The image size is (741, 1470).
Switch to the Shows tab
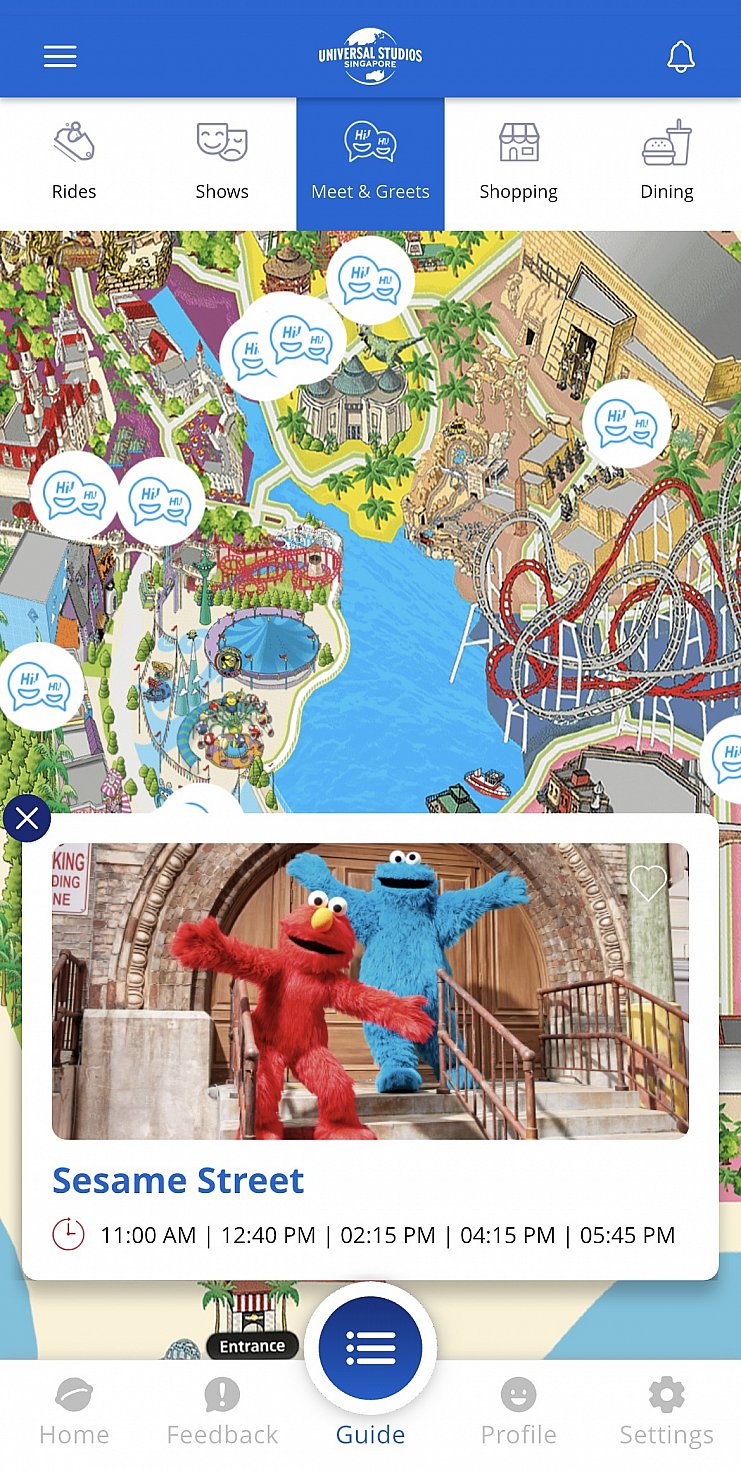coord(222,164)
